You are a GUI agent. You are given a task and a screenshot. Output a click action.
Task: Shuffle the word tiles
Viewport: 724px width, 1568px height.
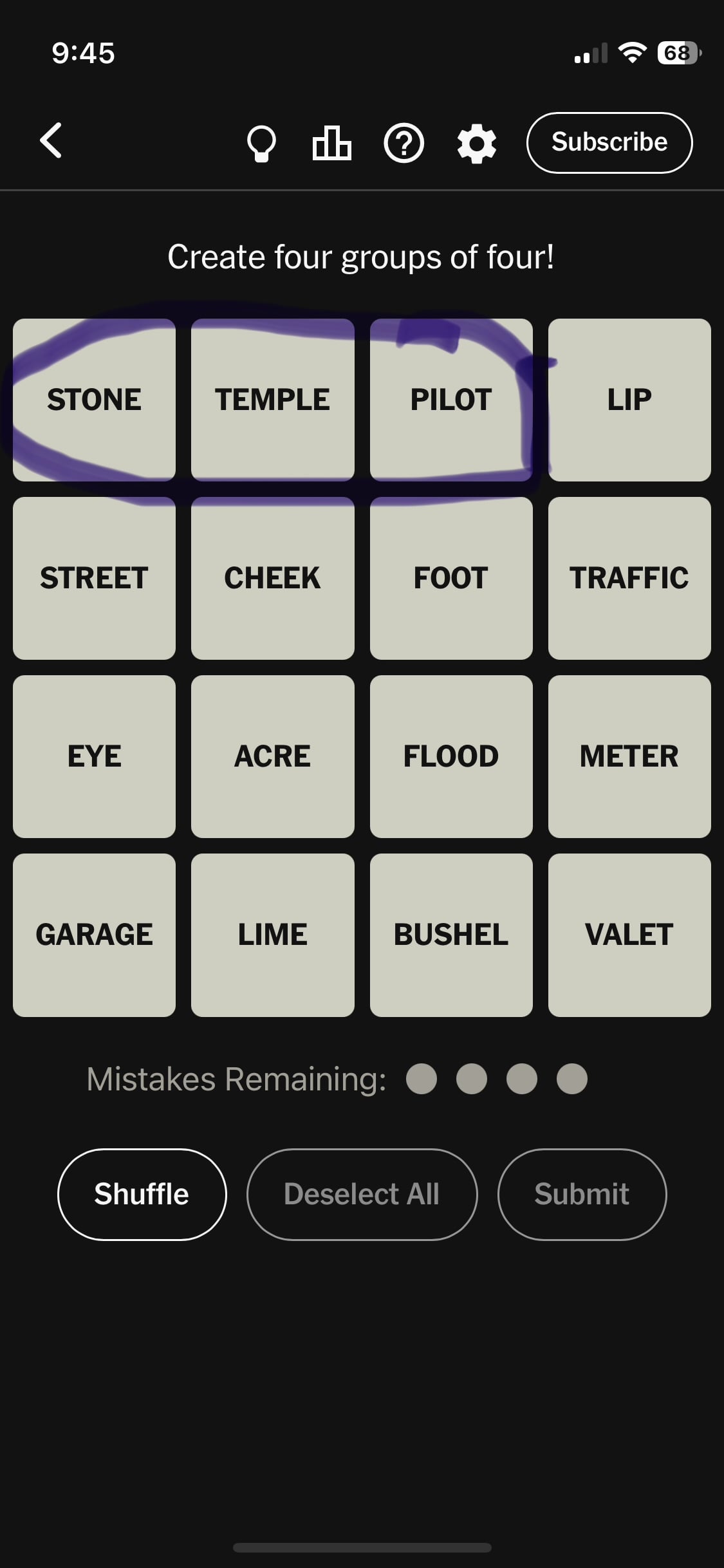coord(142,1194)
